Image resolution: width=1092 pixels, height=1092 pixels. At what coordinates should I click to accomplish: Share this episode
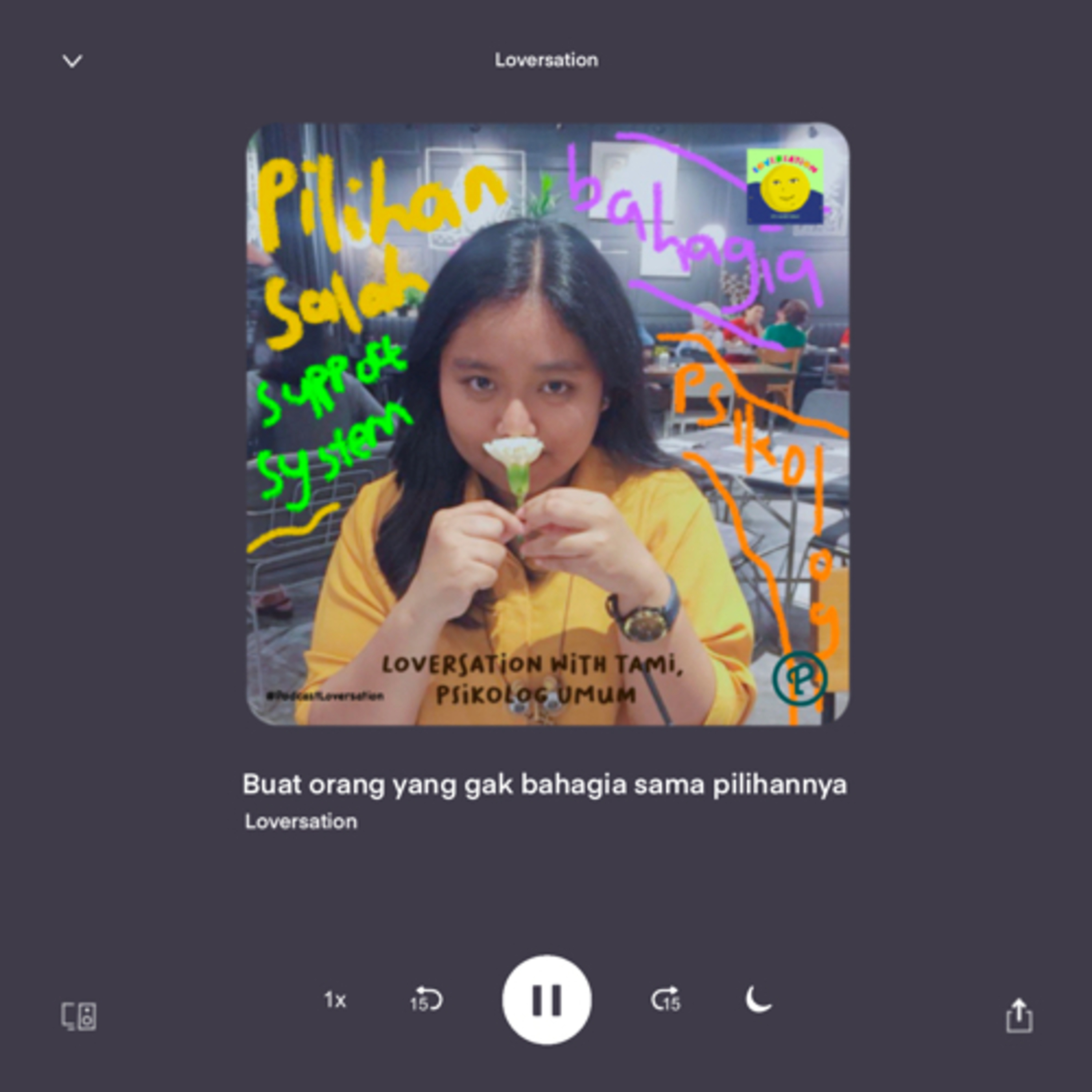coord(1019,1016)
